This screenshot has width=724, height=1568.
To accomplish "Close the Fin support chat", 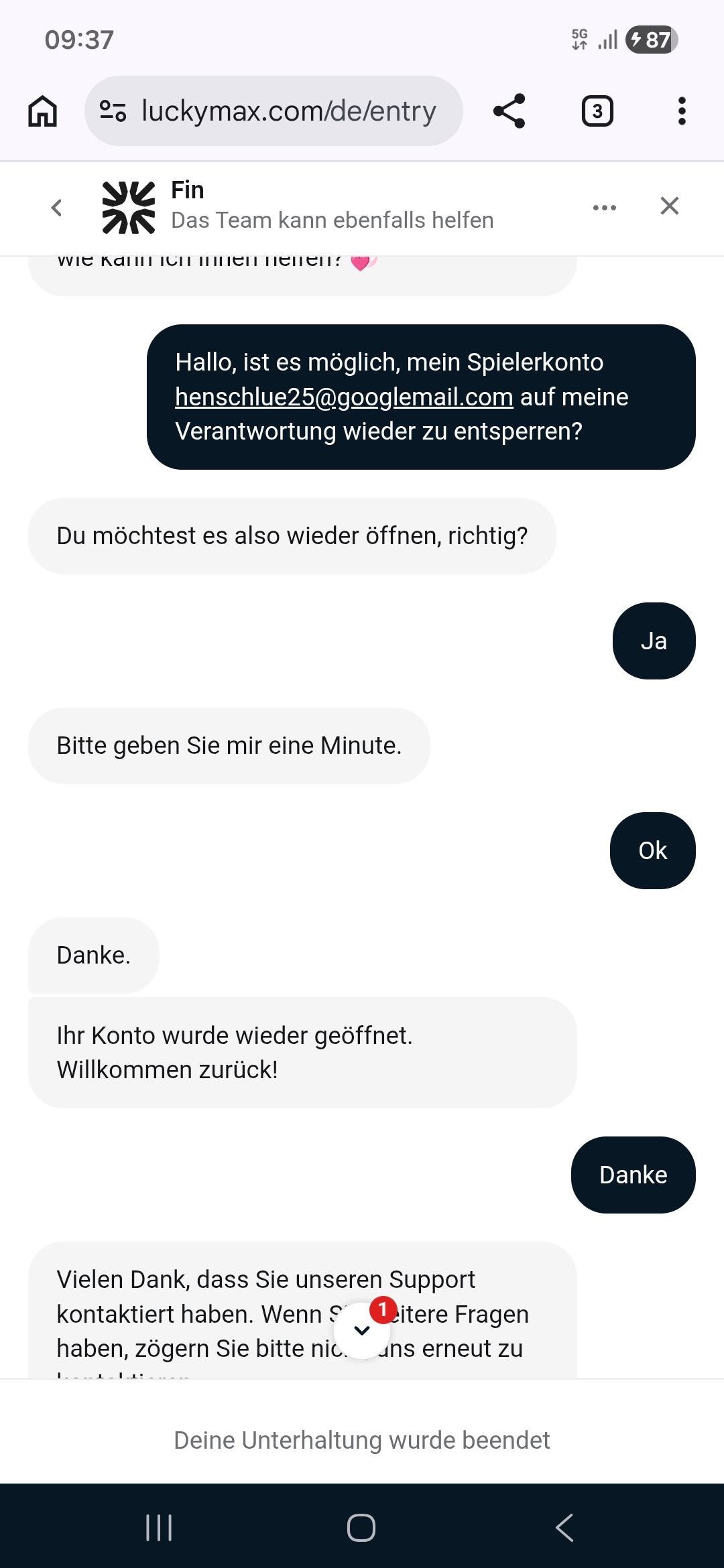I will pos(669,206).
